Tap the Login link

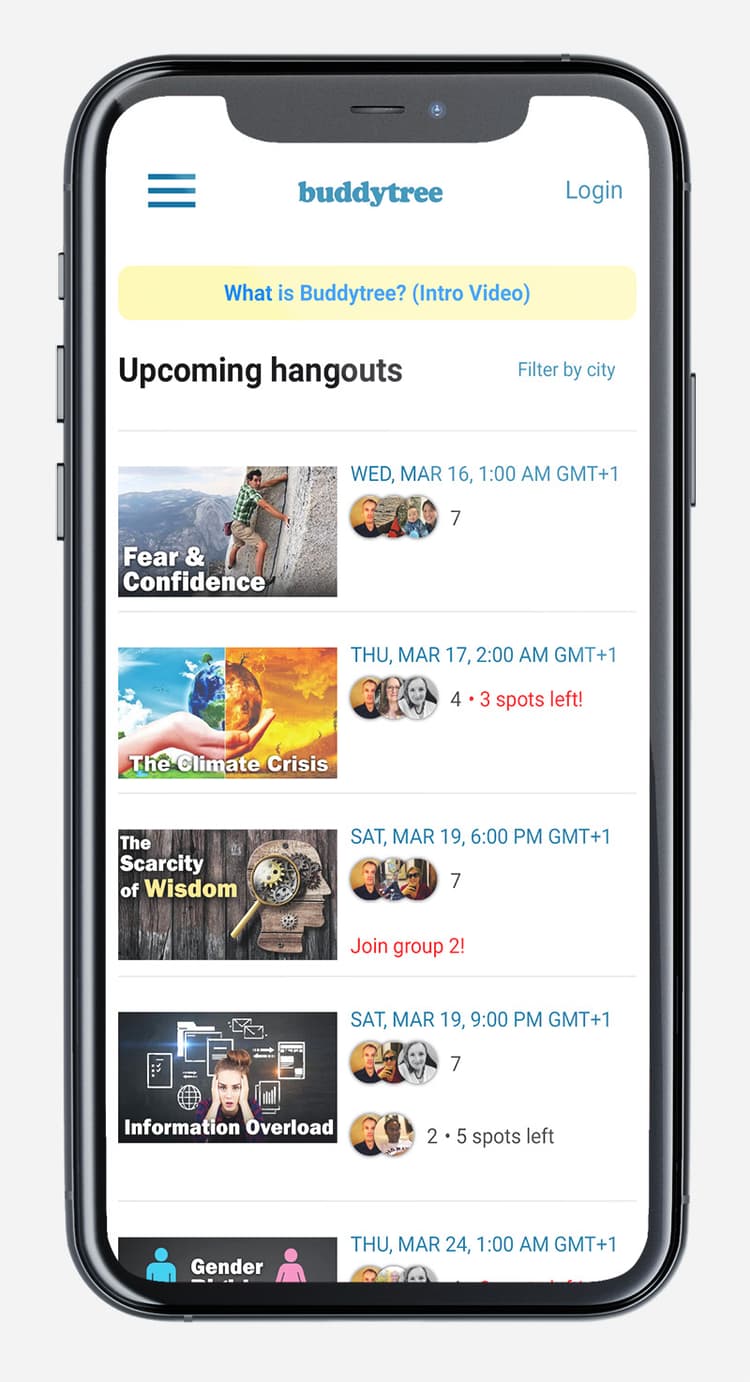pos(593,190)
